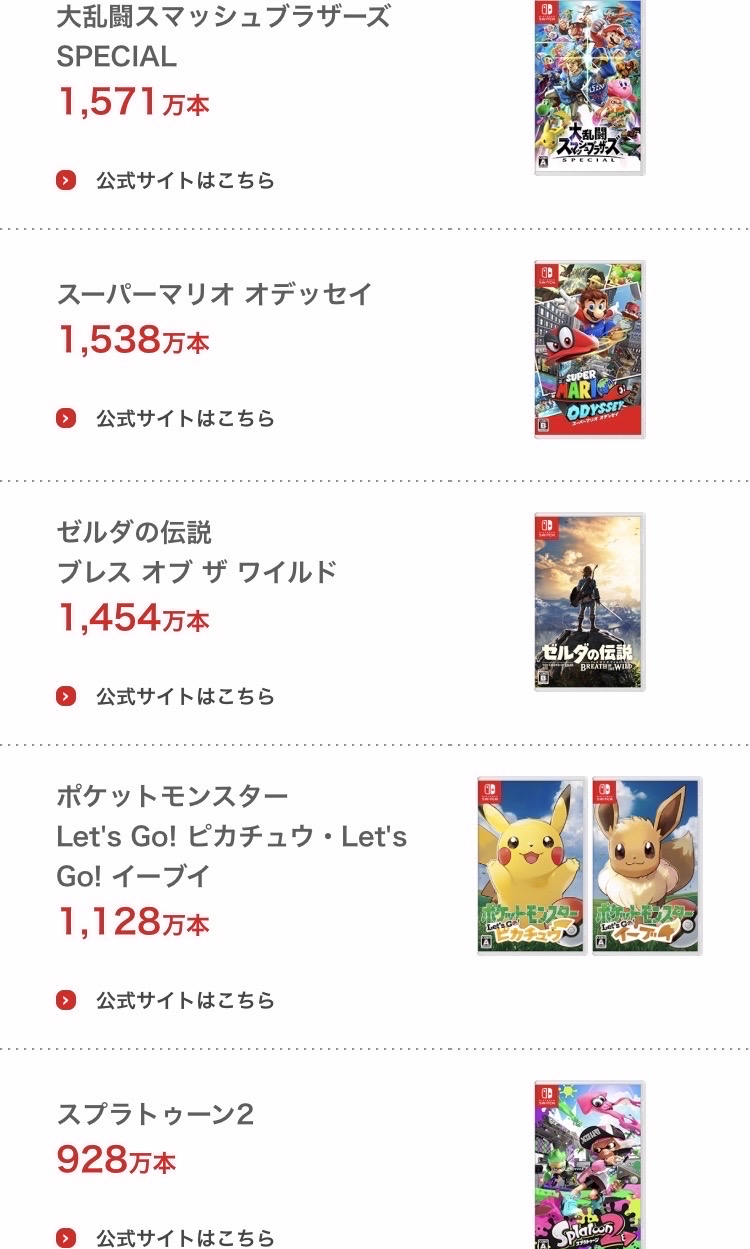Go to the スプラトゥーン2 official site link

[184, 1238]
